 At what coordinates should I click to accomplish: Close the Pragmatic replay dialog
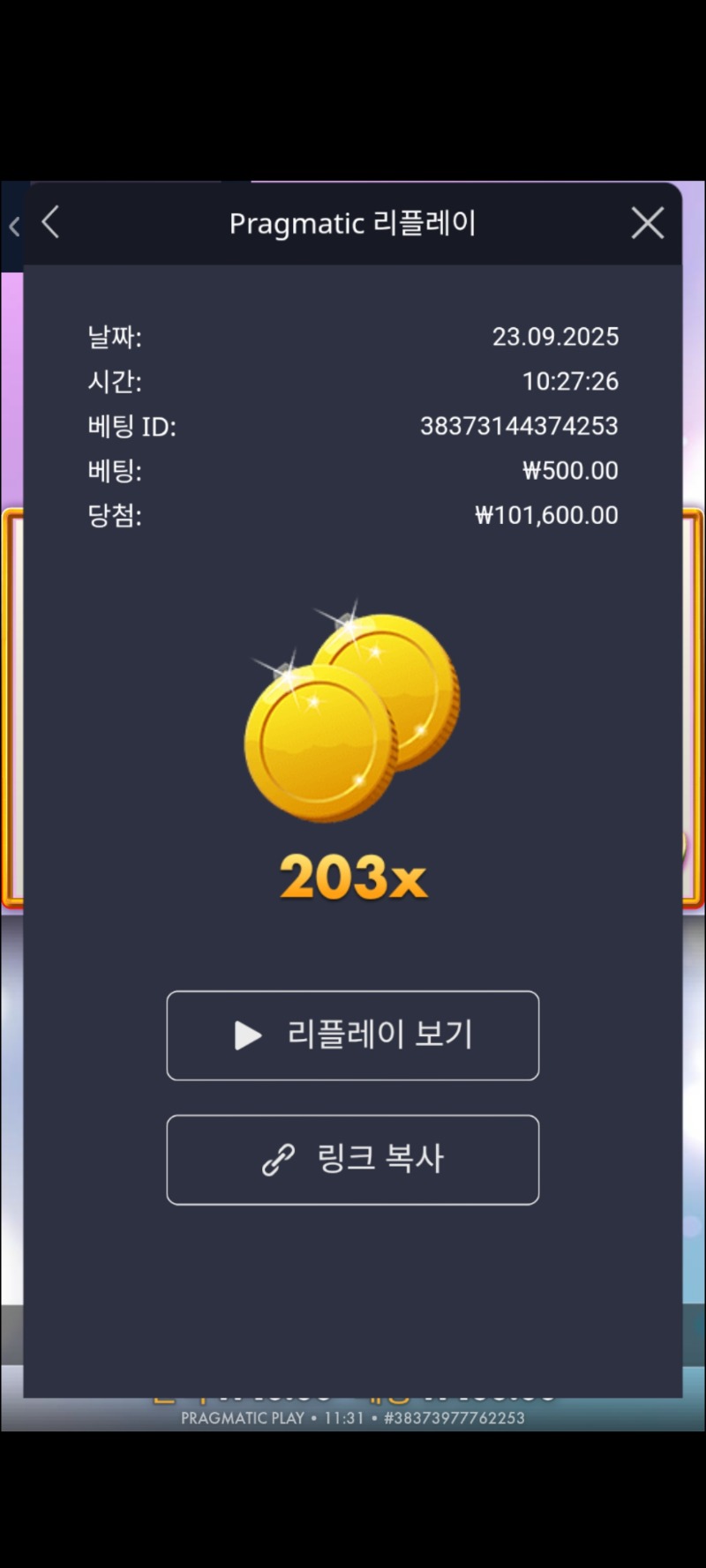[647, 223]
